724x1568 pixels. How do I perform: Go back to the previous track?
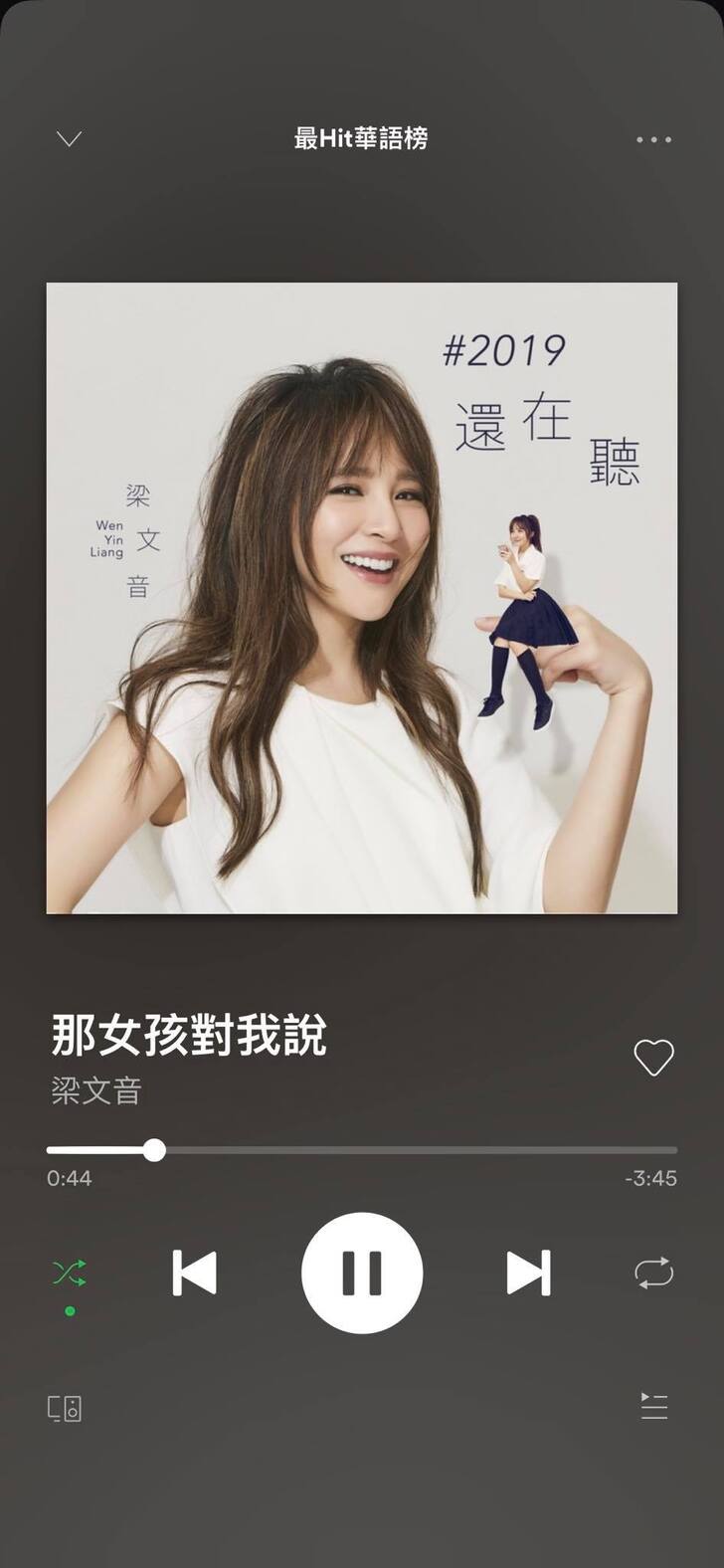[x=195, y=1273]
